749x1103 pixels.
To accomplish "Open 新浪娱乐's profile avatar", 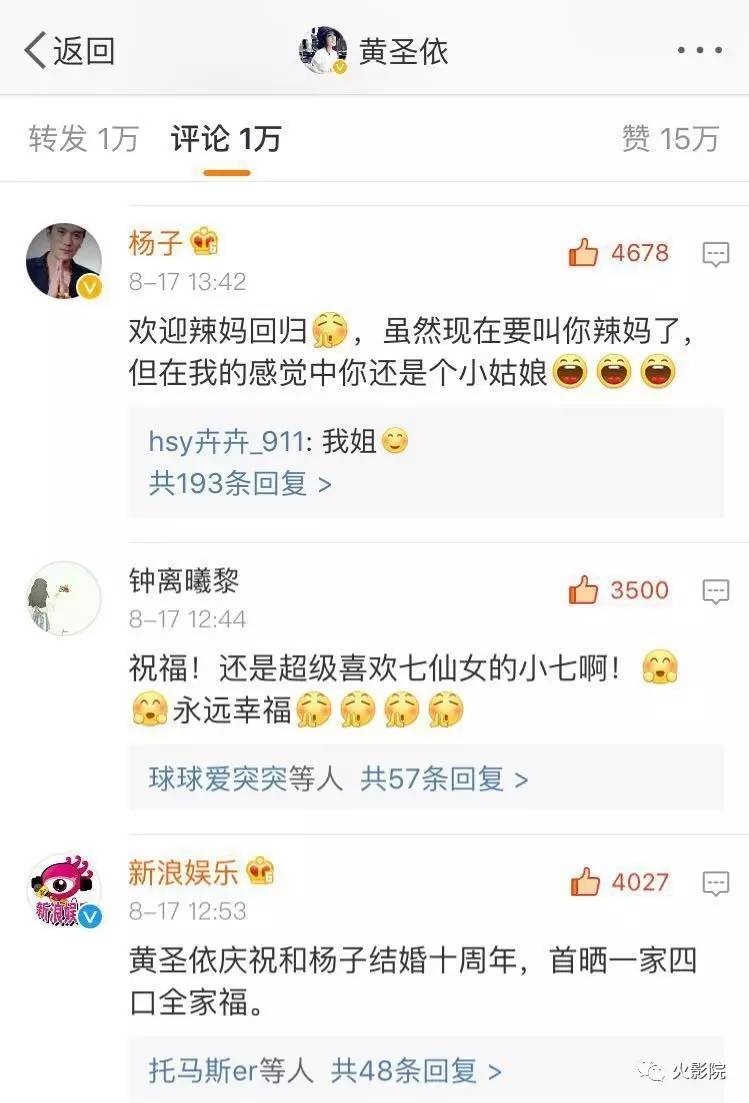I will [64, 890].
